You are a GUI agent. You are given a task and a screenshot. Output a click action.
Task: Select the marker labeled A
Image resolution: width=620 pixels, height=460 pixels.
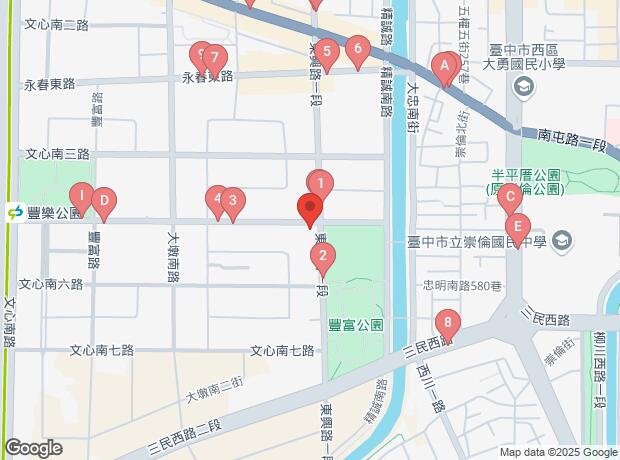click(x=443, y=67)
